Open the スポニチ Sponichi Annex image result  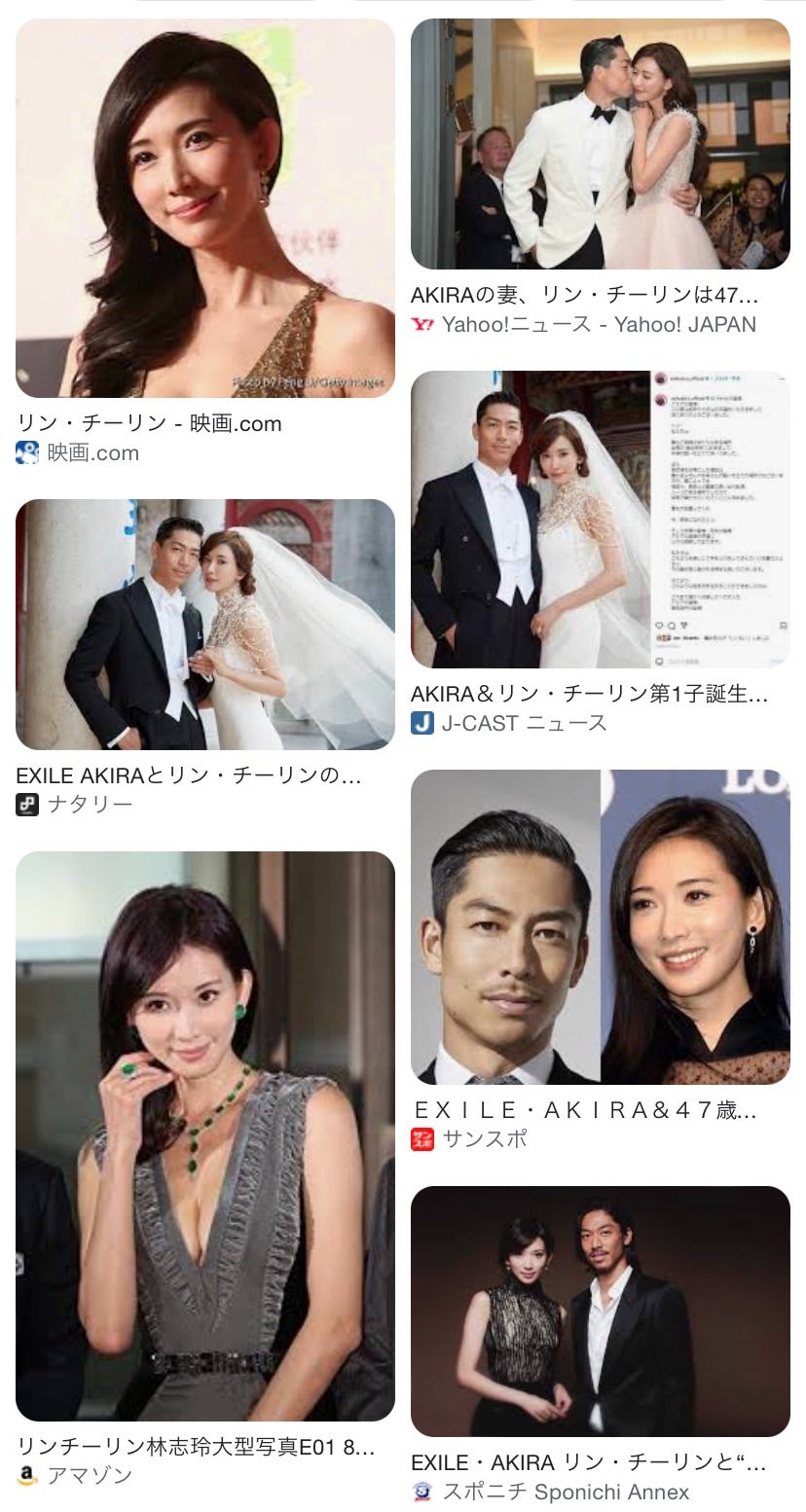pyautogui.click(x=600, y=1311)
